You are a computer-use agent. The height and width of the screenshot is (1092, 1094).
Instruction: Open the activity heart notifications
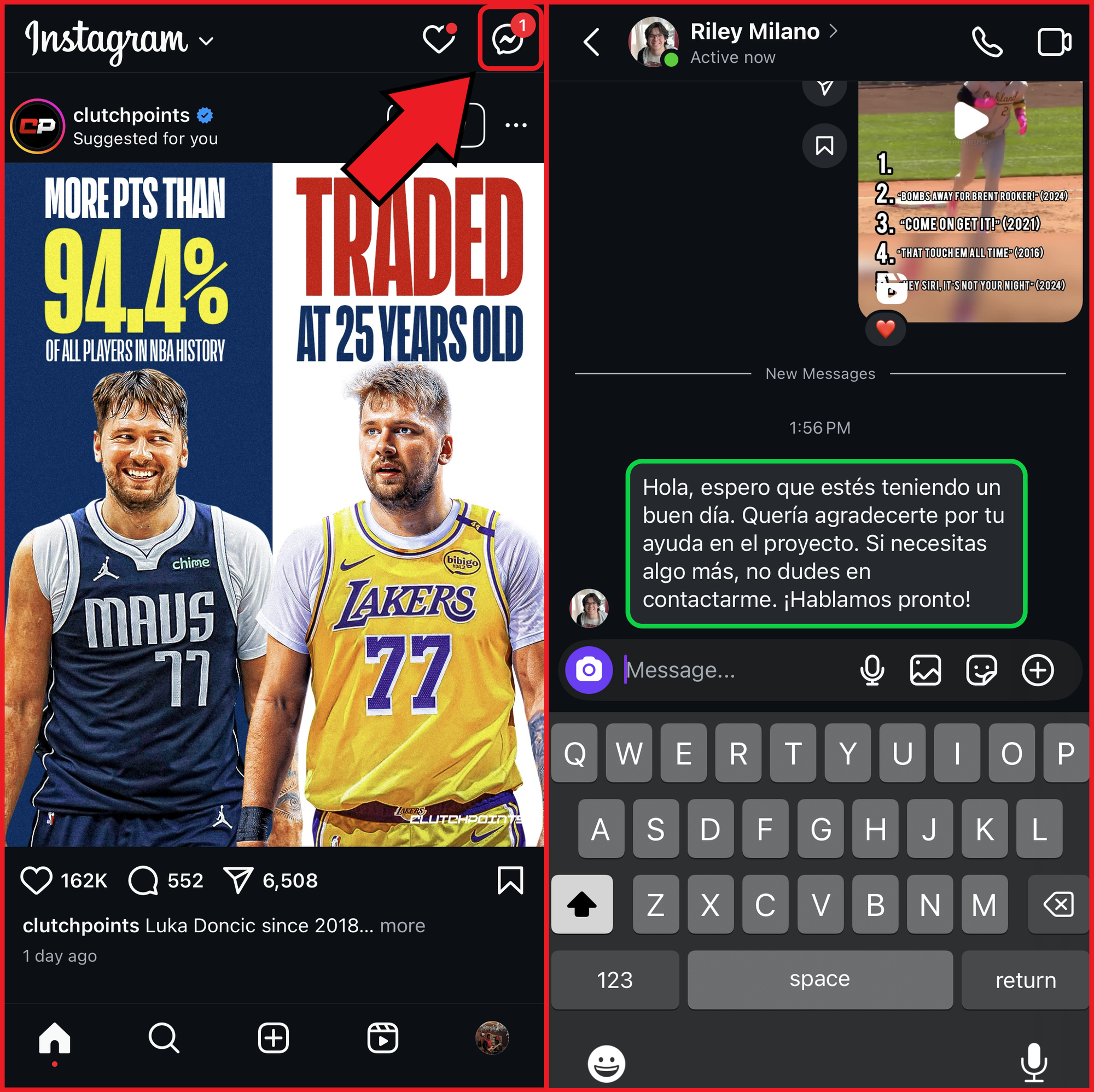[438, 39]
